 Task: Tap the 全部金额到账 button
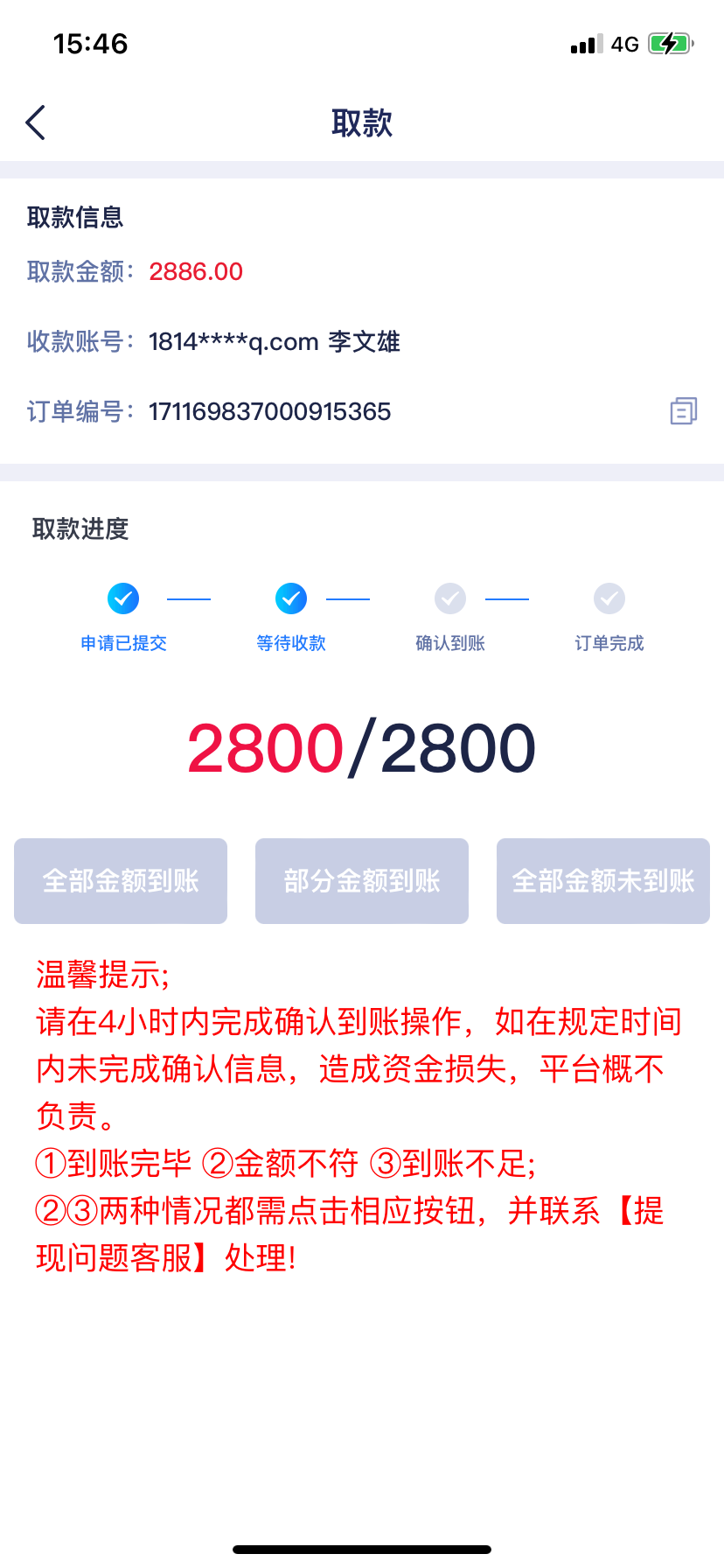coord(121,880)
